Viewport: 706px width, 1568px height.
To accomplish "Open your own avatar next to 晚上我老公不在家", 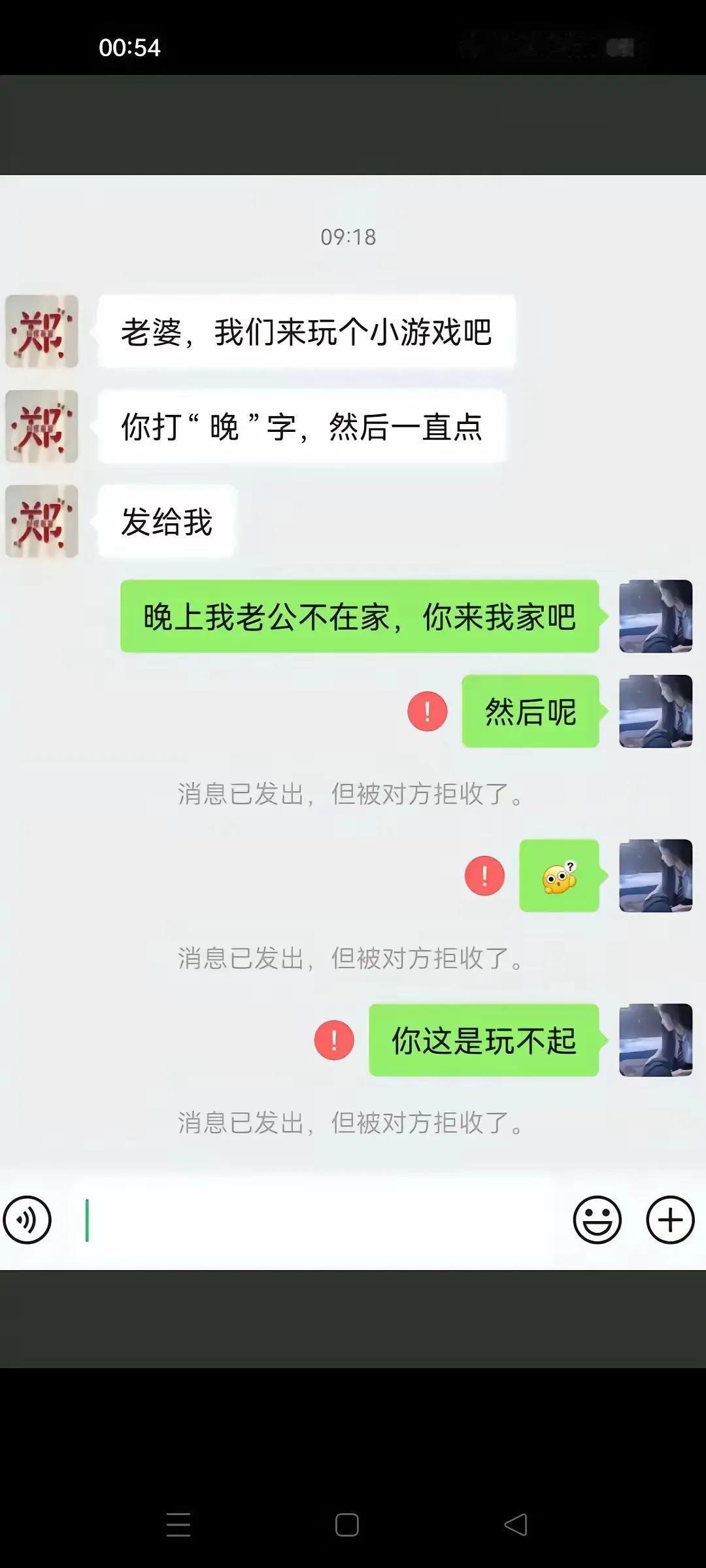I will point(656,617).
